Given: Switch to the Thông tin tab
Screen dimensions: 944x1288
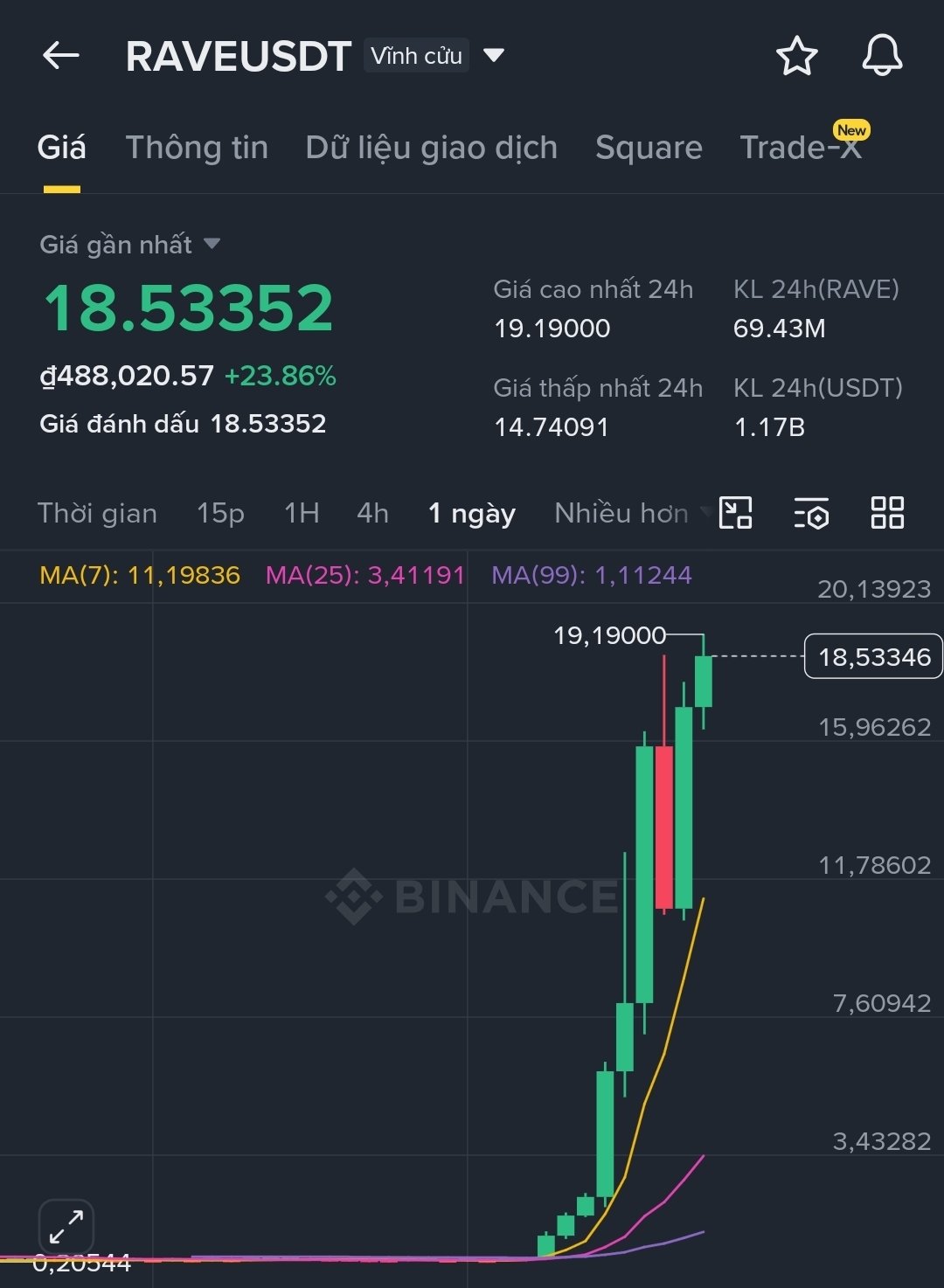Looking at the screenshot, I should click(x=197, y=148).
